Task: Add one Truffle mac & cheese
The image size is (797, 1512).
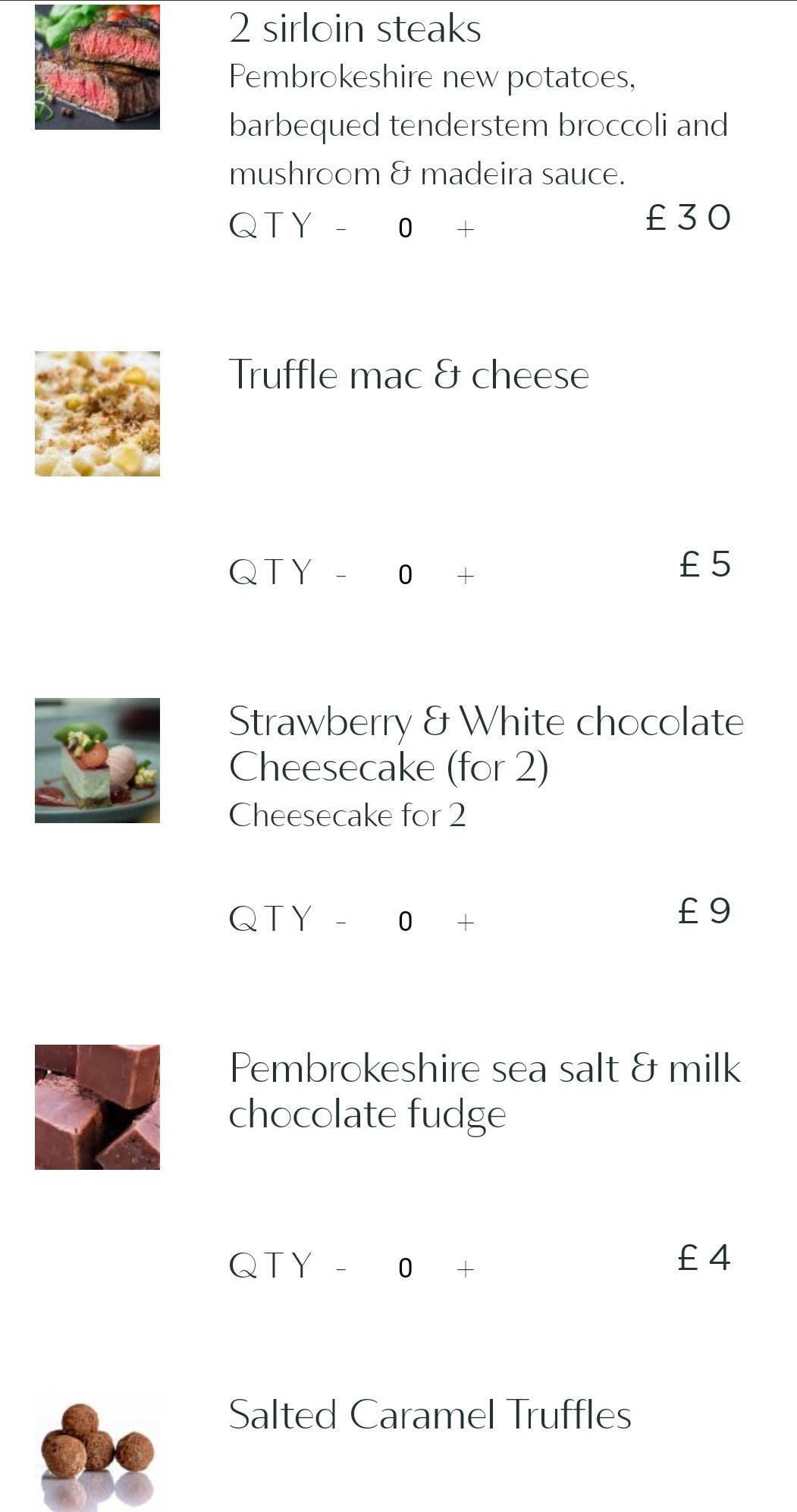Action: (x=466, y=576)
